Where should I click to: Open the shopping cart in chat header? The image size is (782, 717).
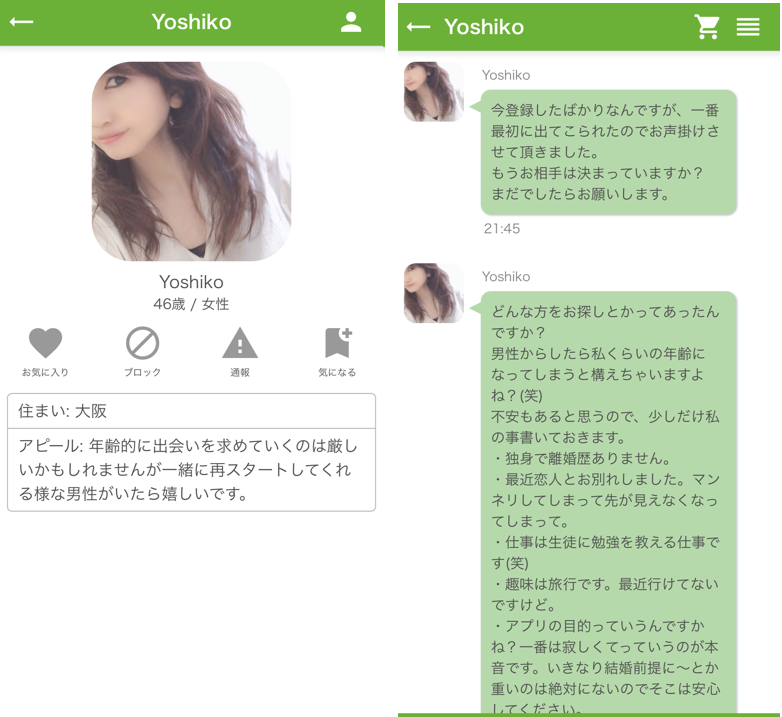pos(707,27)
